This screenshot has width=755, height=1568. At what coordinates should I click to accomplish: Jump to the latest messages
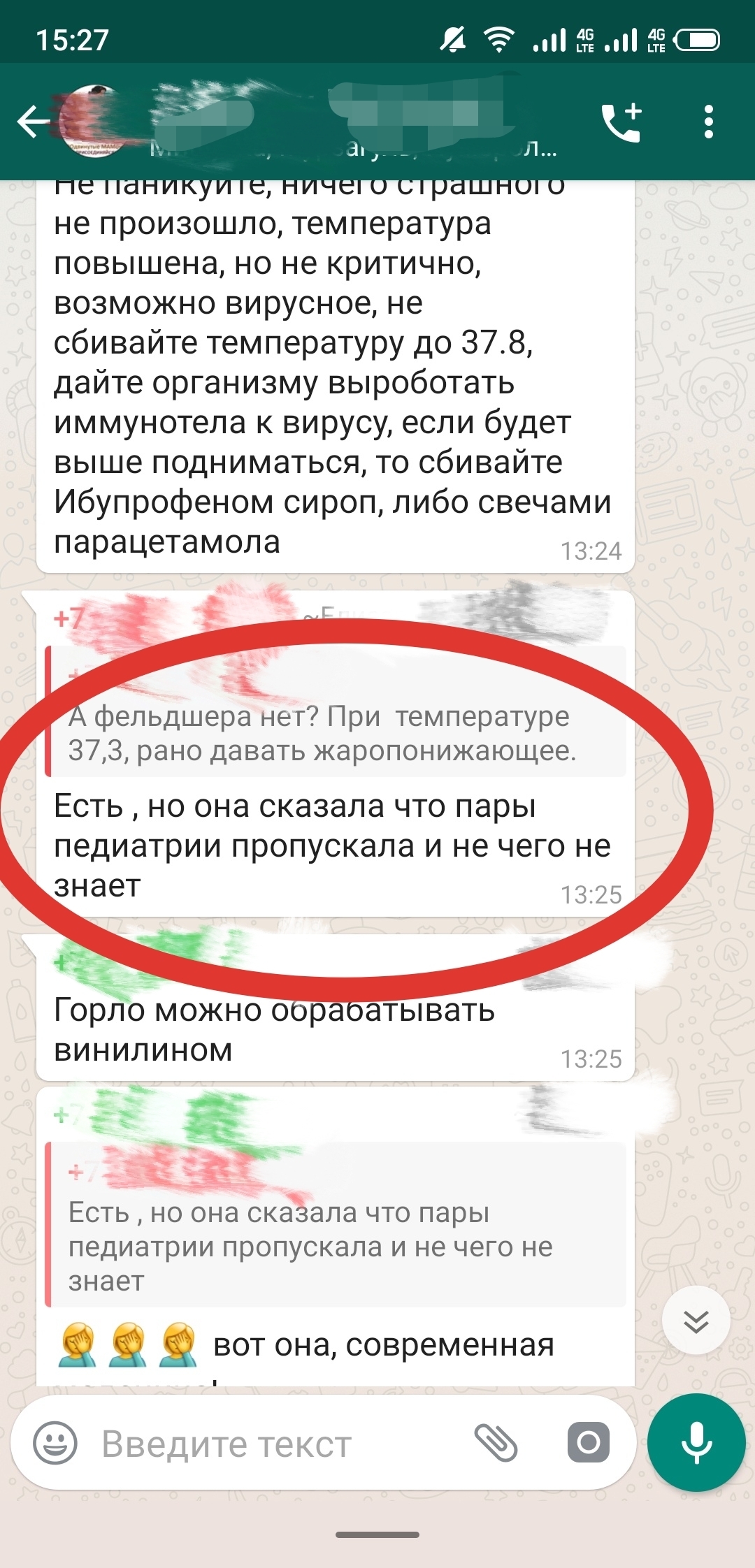click(x=696, y=1321)
